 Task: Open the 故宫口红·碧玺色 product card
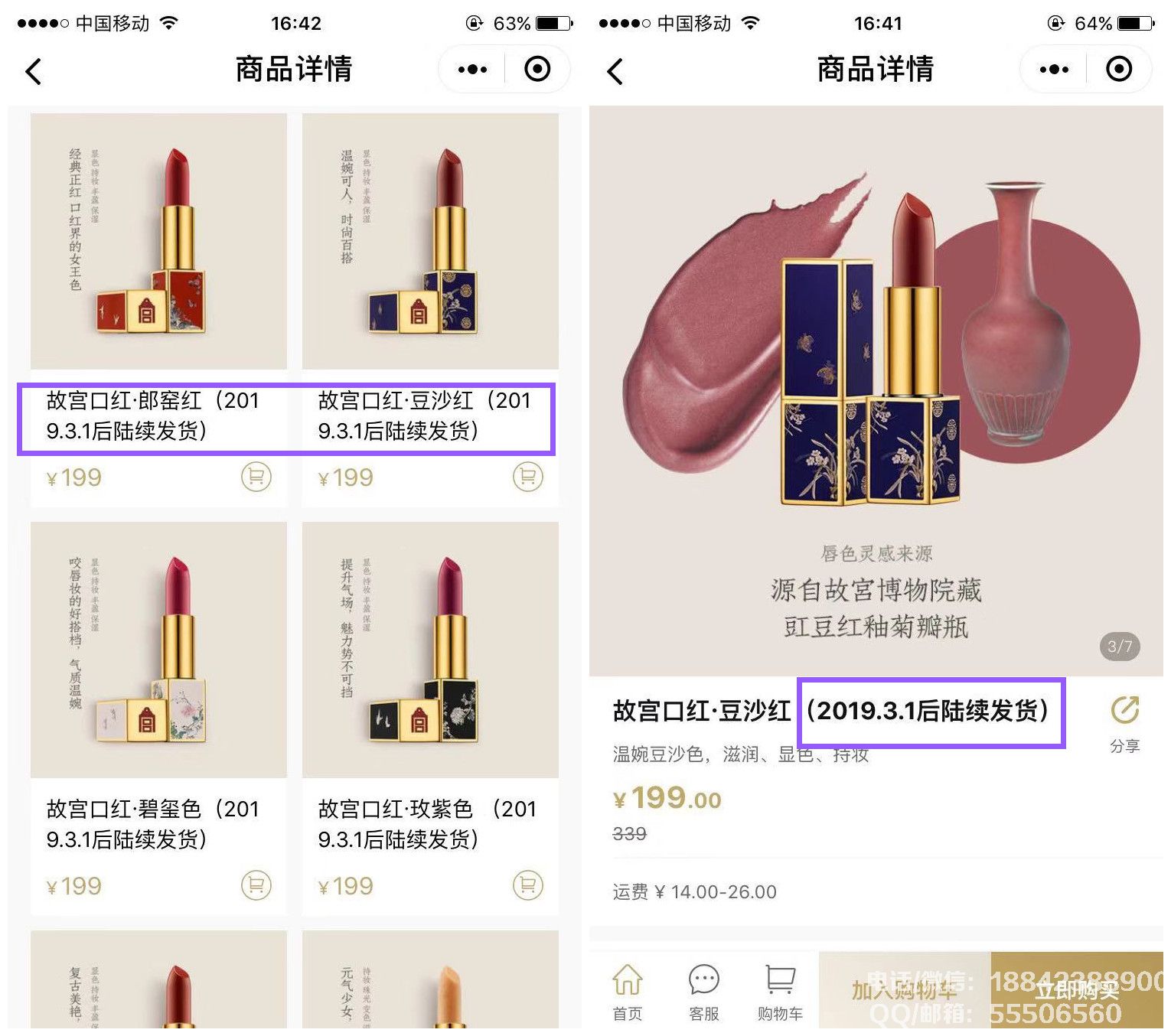pos(158,650)
